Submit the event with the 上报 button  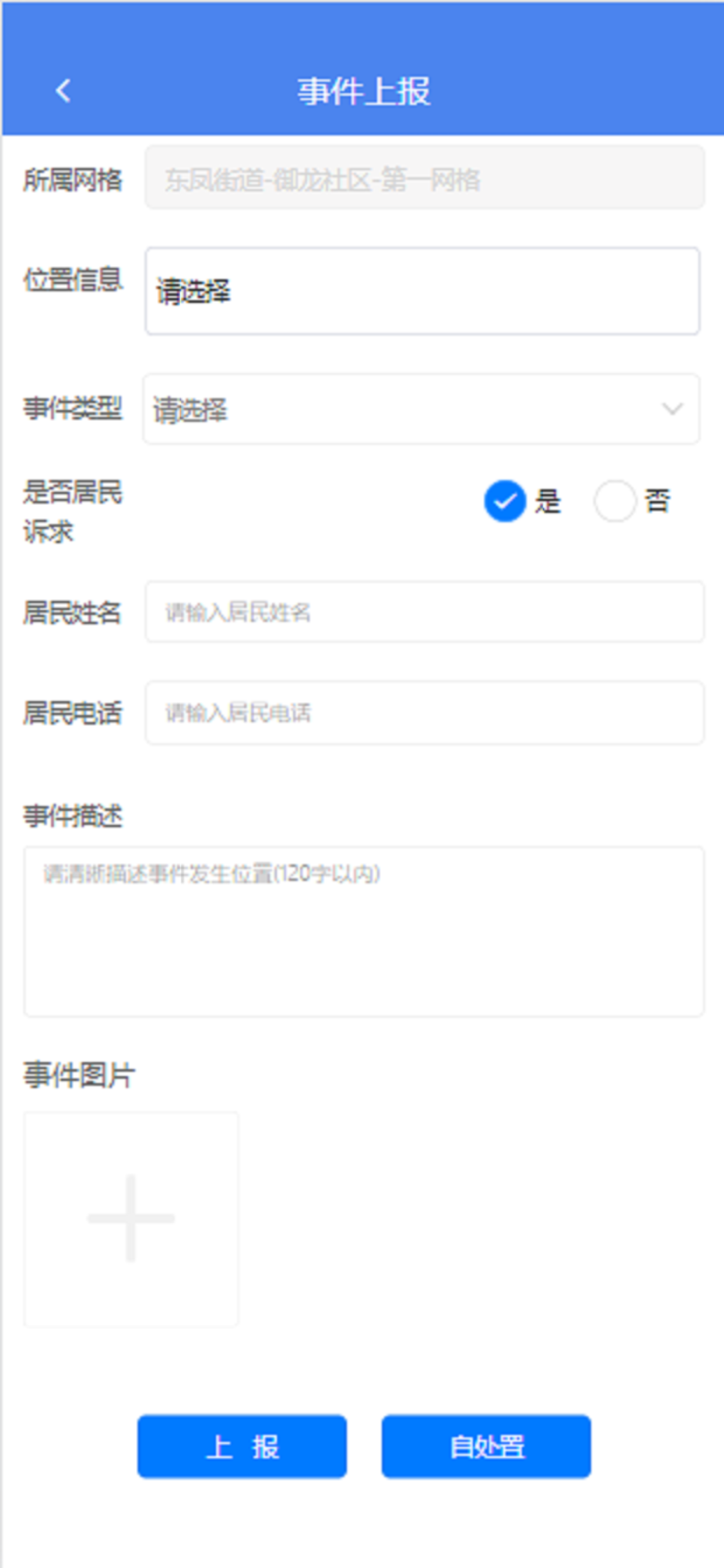(x=242, y=1446)
